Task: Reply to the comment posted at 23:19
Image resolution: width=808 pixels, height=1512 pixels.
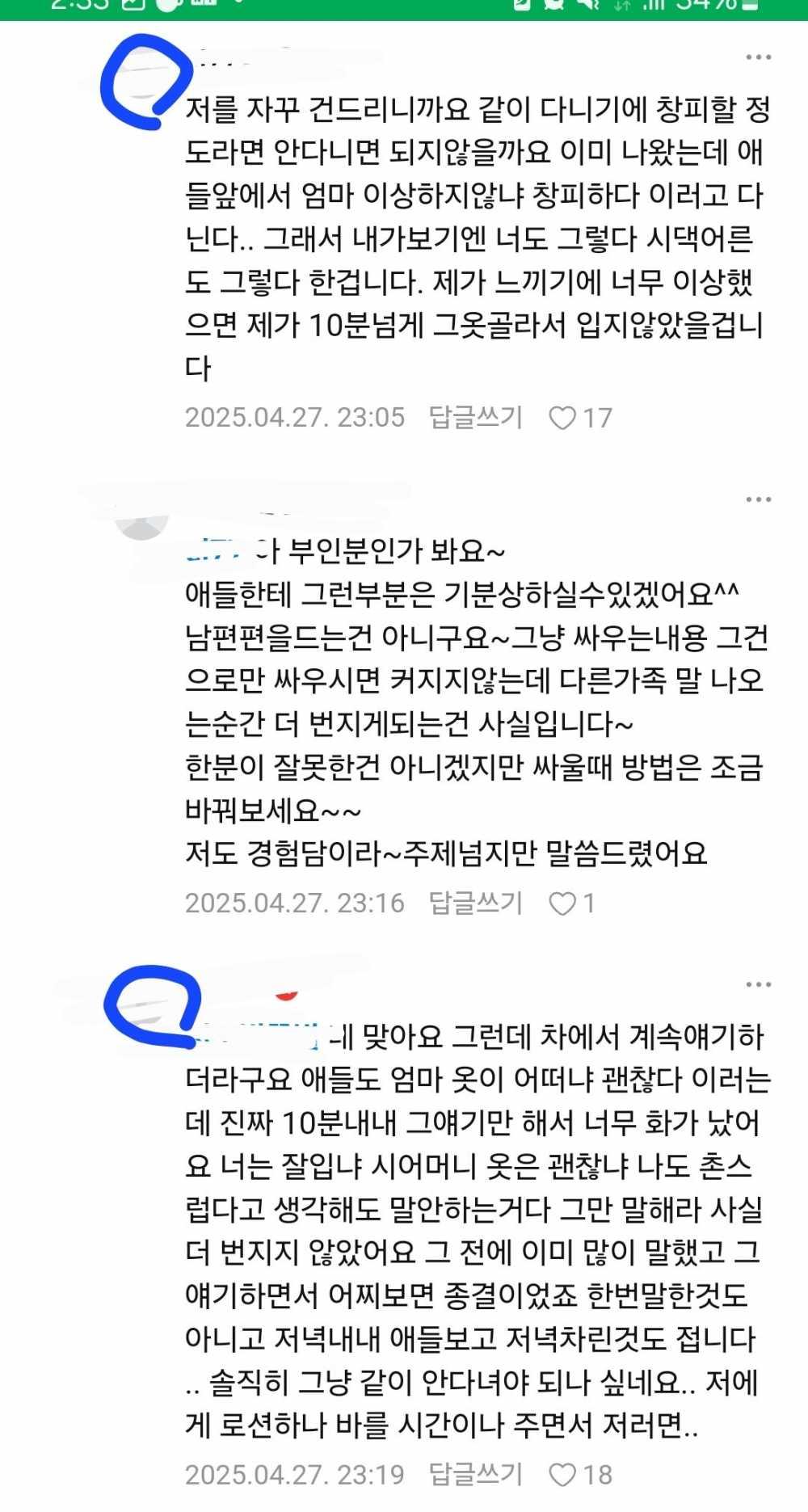Action: click(x=476, y=1475)
